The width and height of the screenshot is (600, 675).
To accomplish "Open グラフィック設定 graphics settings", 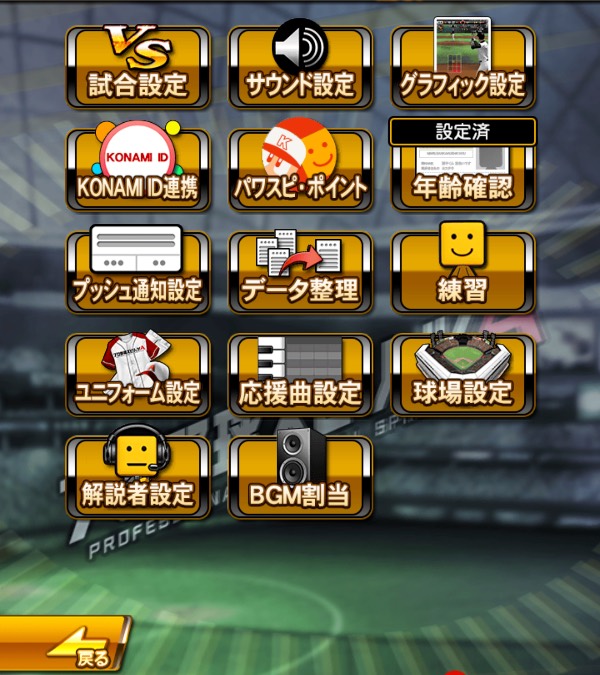I will coord(462,68).
